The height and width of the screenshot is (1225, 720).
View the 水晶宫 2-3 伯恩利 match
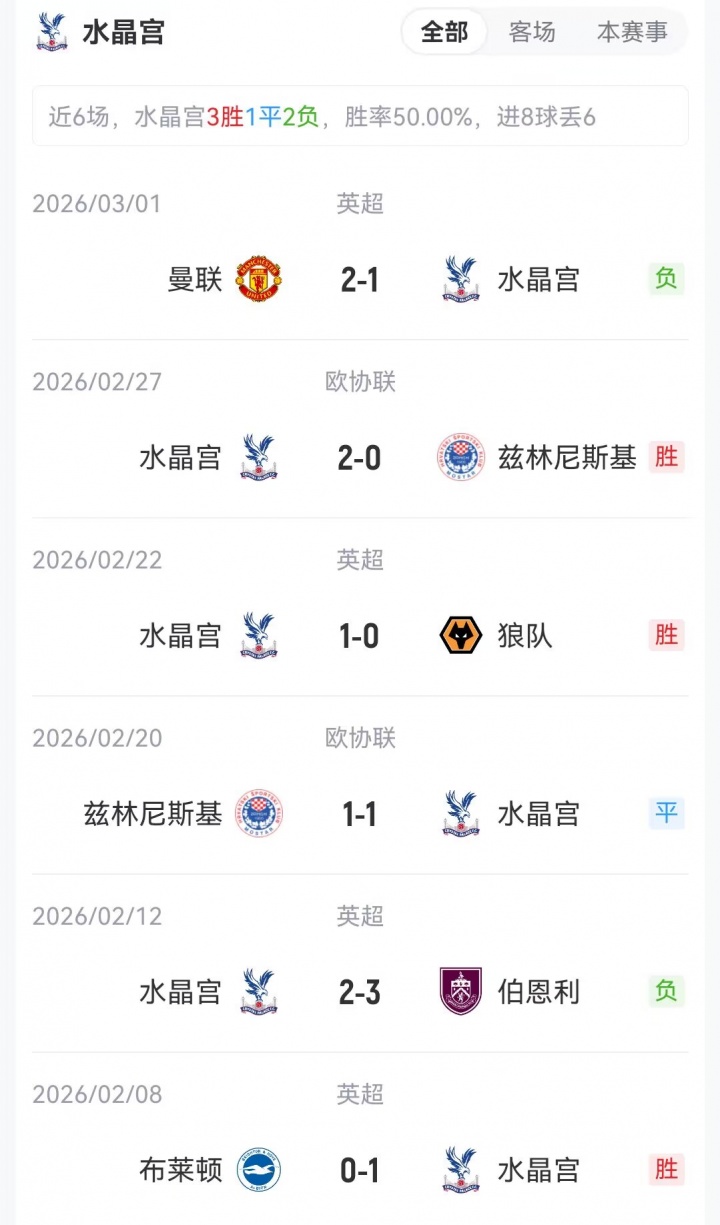pos(360,991)
